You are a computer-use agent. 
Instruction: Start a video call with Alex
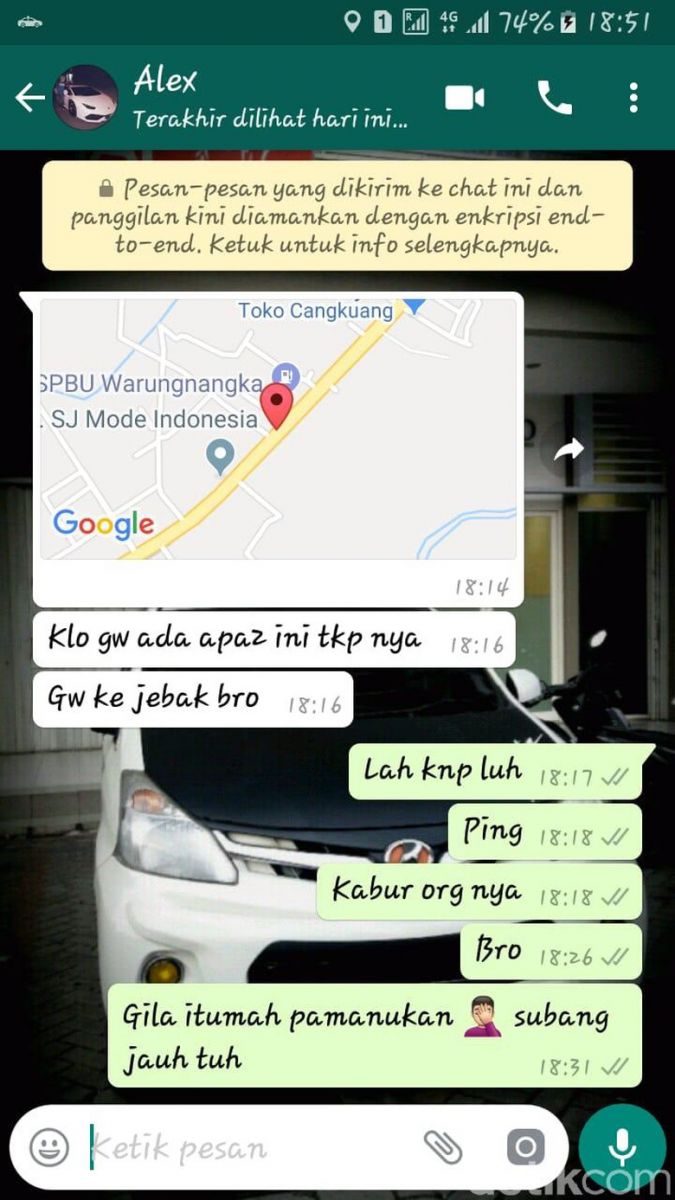464,97
